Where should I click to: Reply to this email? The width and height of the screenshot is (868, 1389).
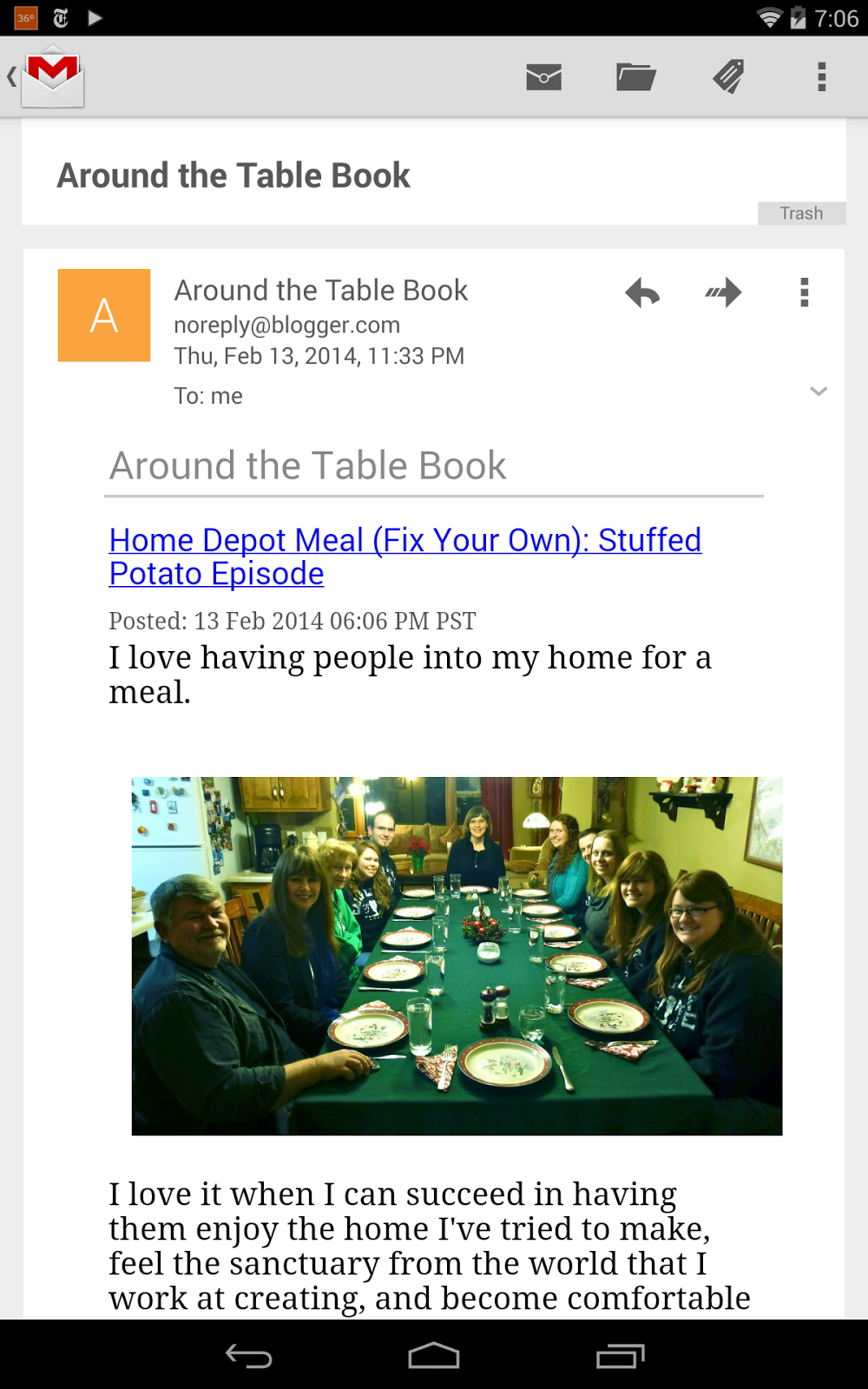click(x=642, y=293)
